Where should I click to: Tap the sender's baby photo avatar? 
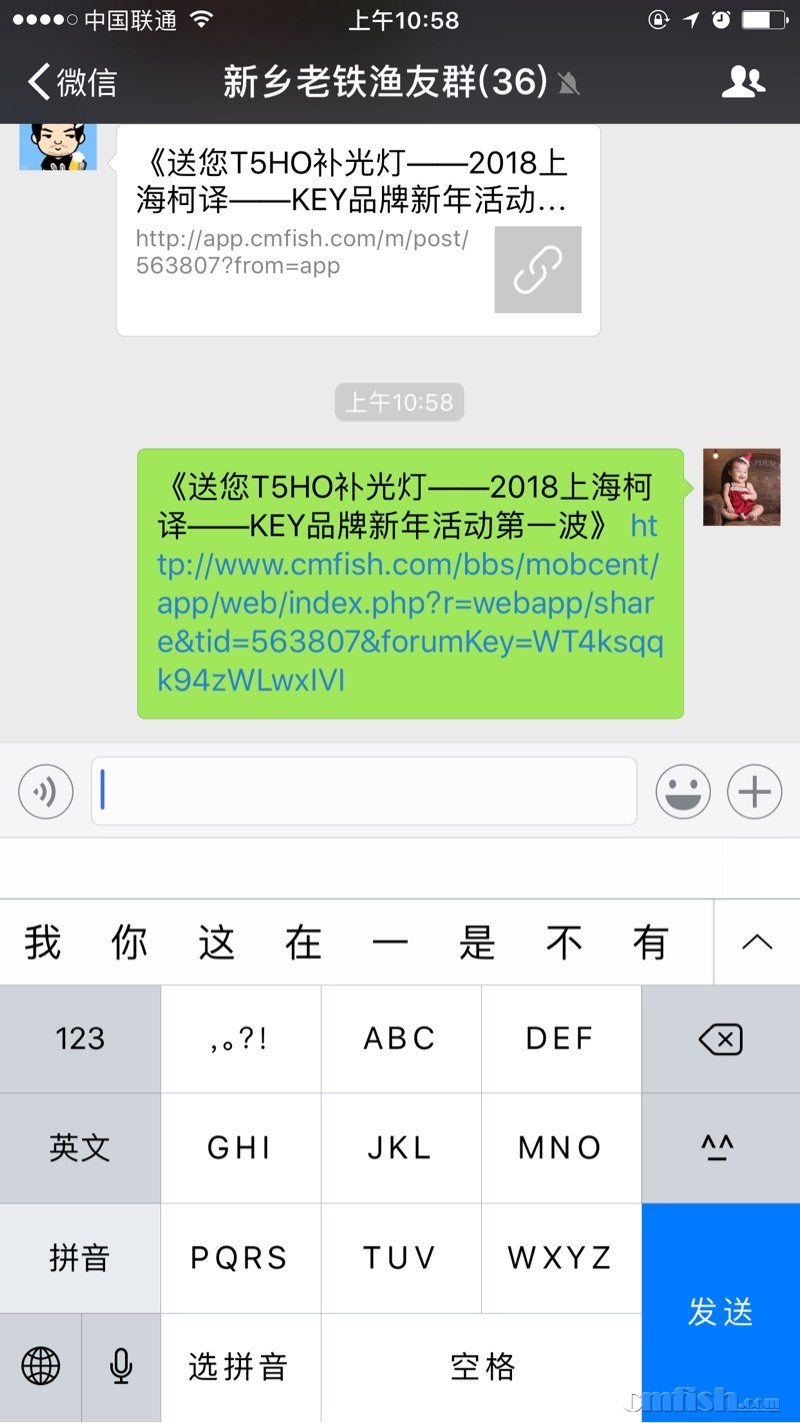[741, 487]
